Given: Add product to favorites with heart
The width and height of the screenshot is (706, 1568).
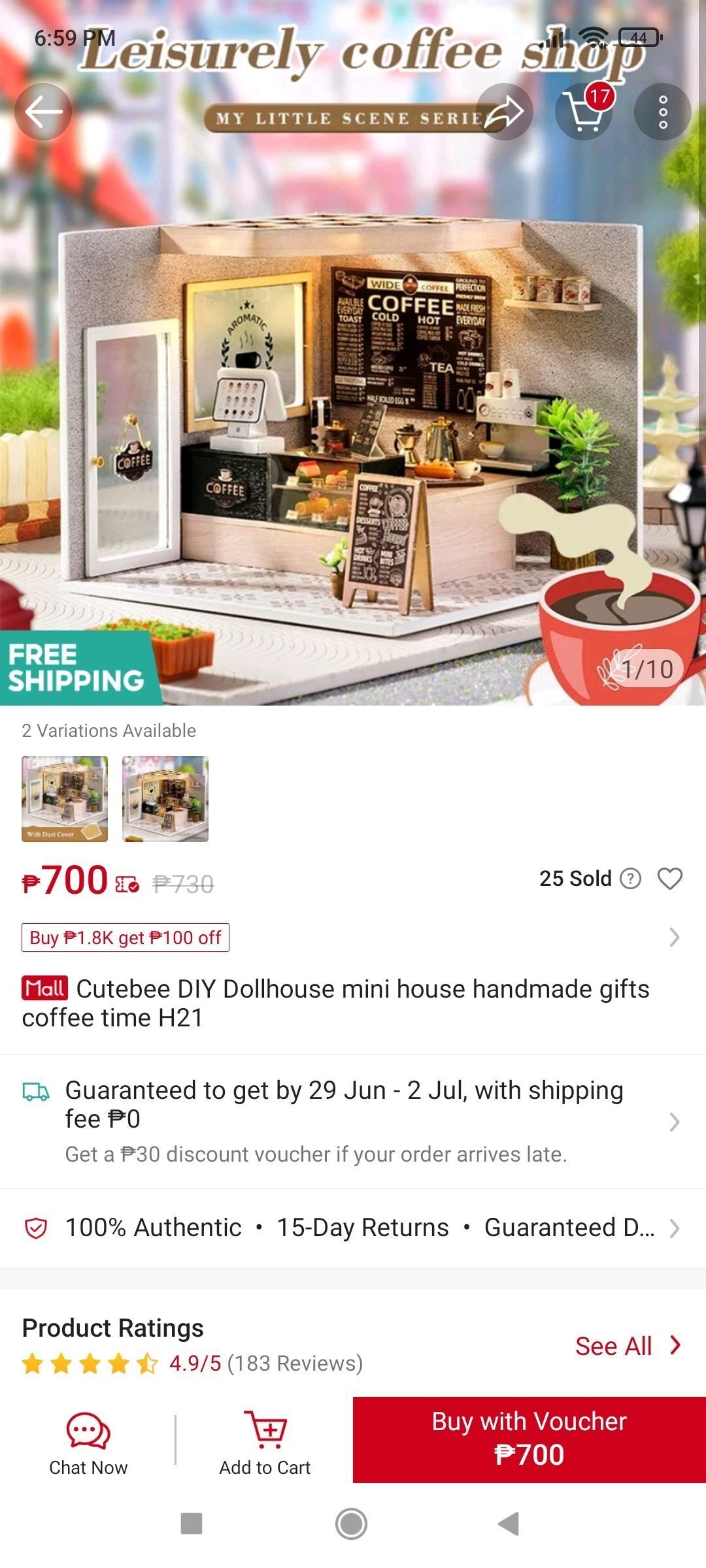Looking at the screenshot, I should (670, 879).
